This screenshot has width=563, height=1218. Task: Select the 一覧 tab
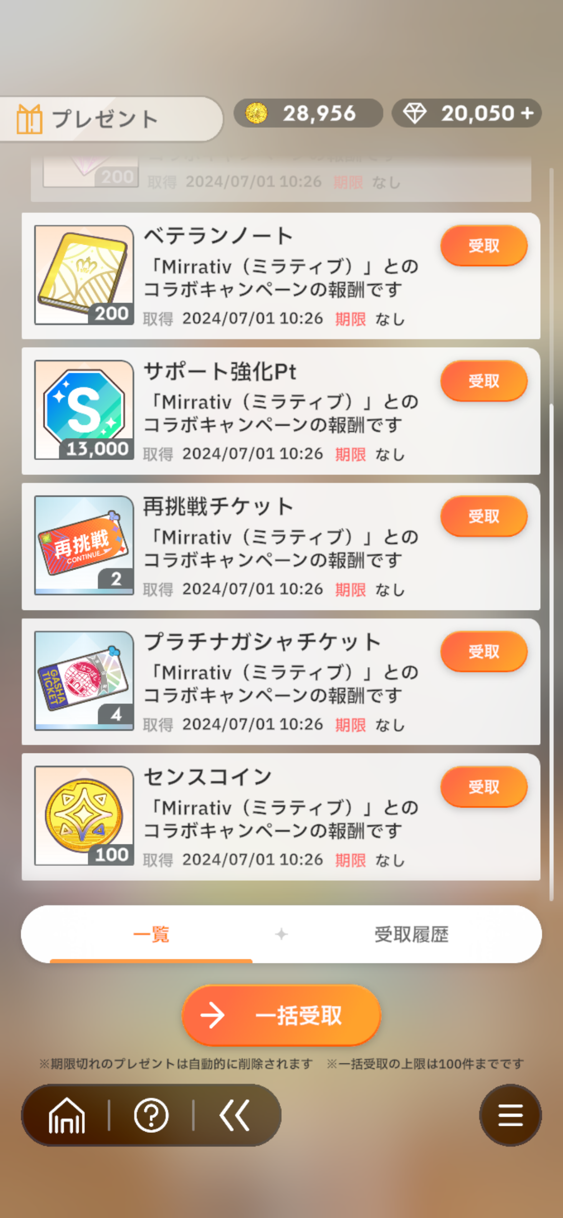coord(151,935)
